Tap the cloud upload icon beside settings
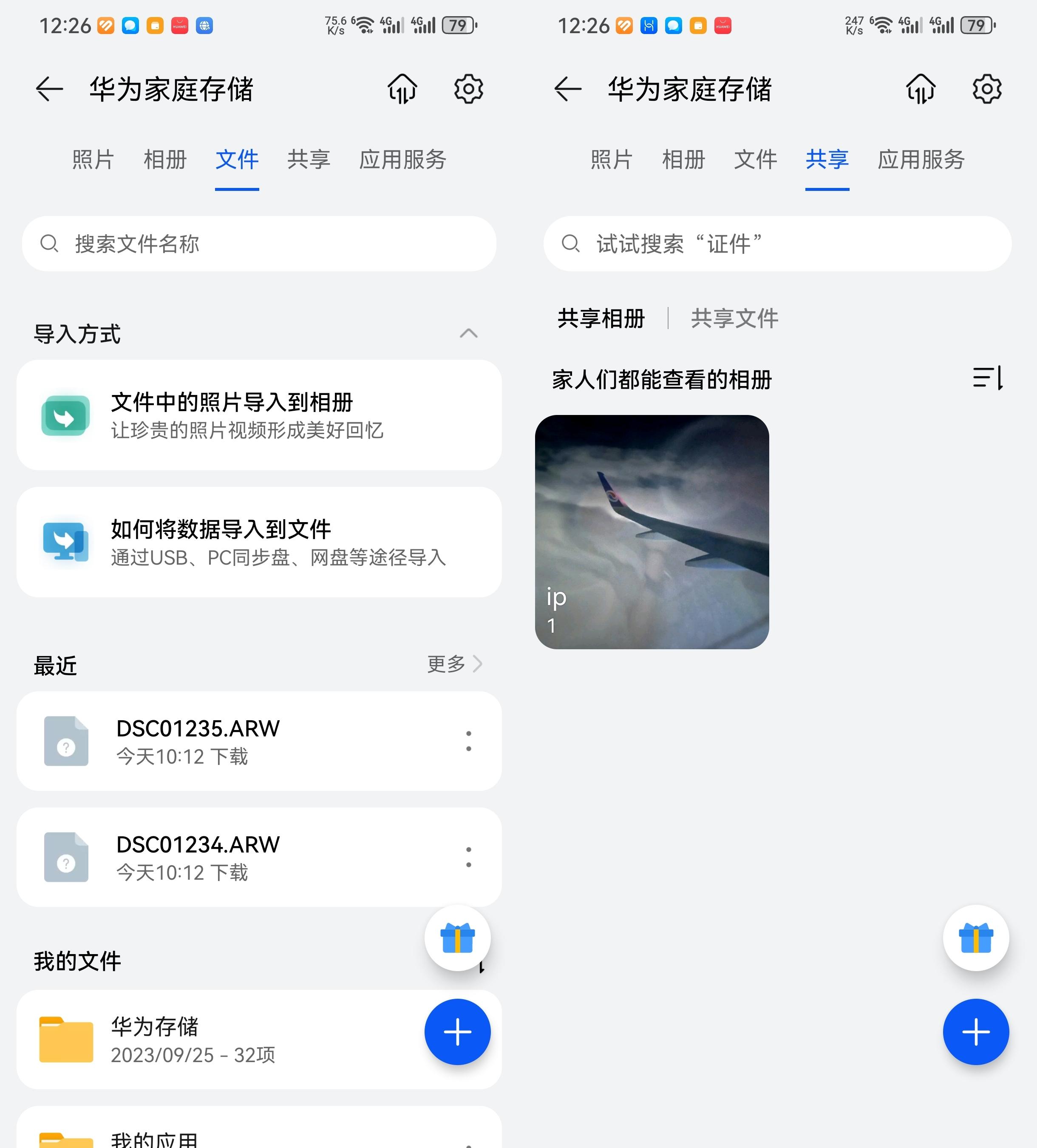The width and height of the screenshot is (1037, 1148). point(402,89)
